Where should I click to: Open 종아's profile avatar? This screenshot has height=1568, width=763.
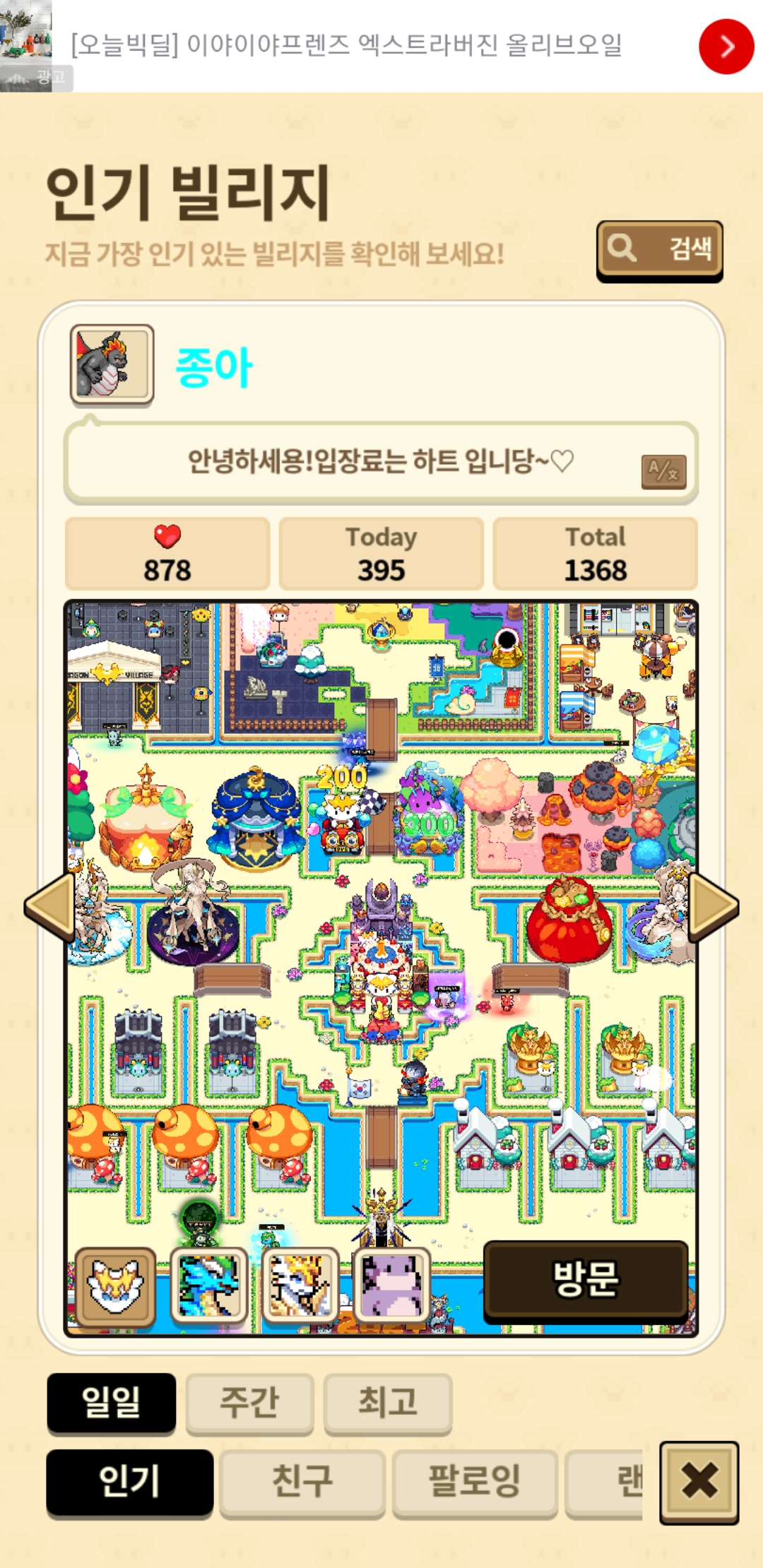(112, 365)
